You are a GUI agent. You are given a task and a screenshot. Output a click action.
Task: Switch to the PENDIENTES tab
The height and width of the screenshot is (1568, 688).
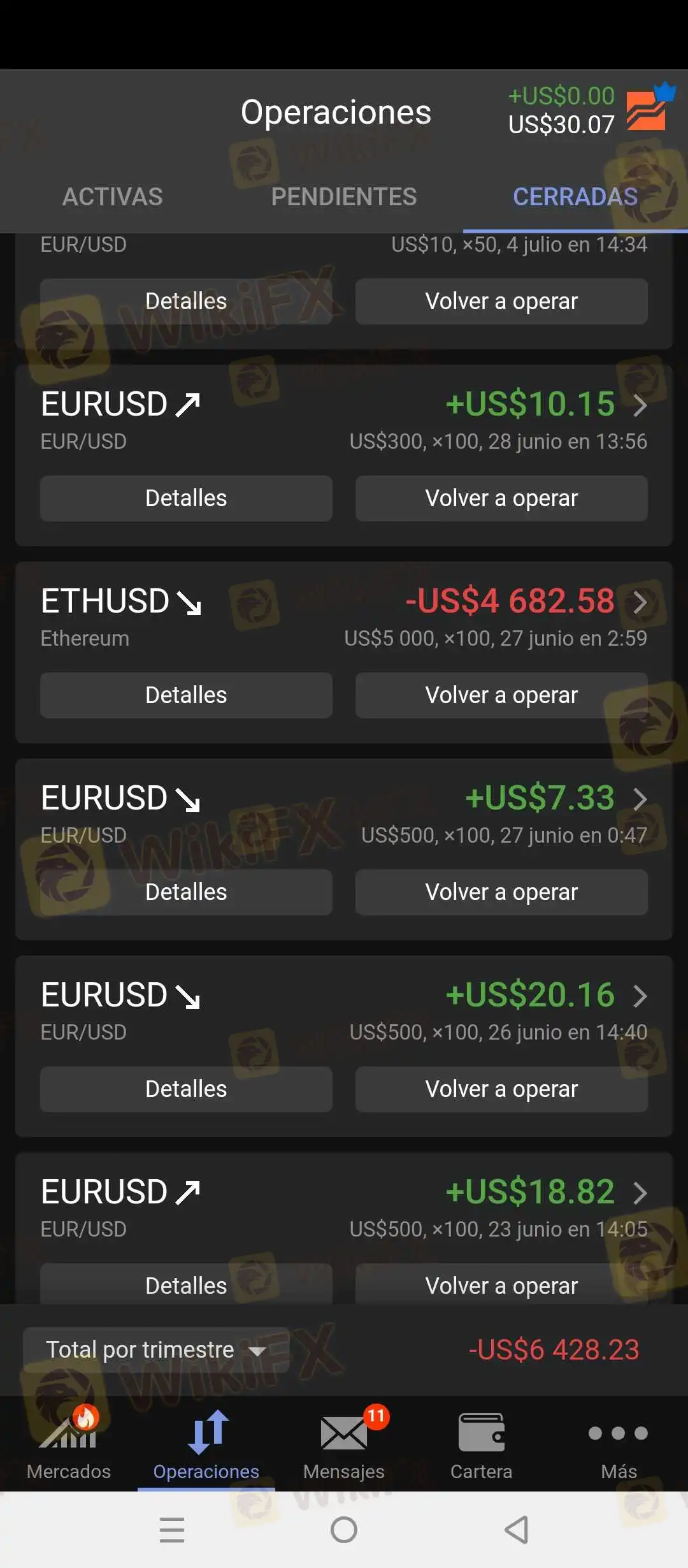344,197
